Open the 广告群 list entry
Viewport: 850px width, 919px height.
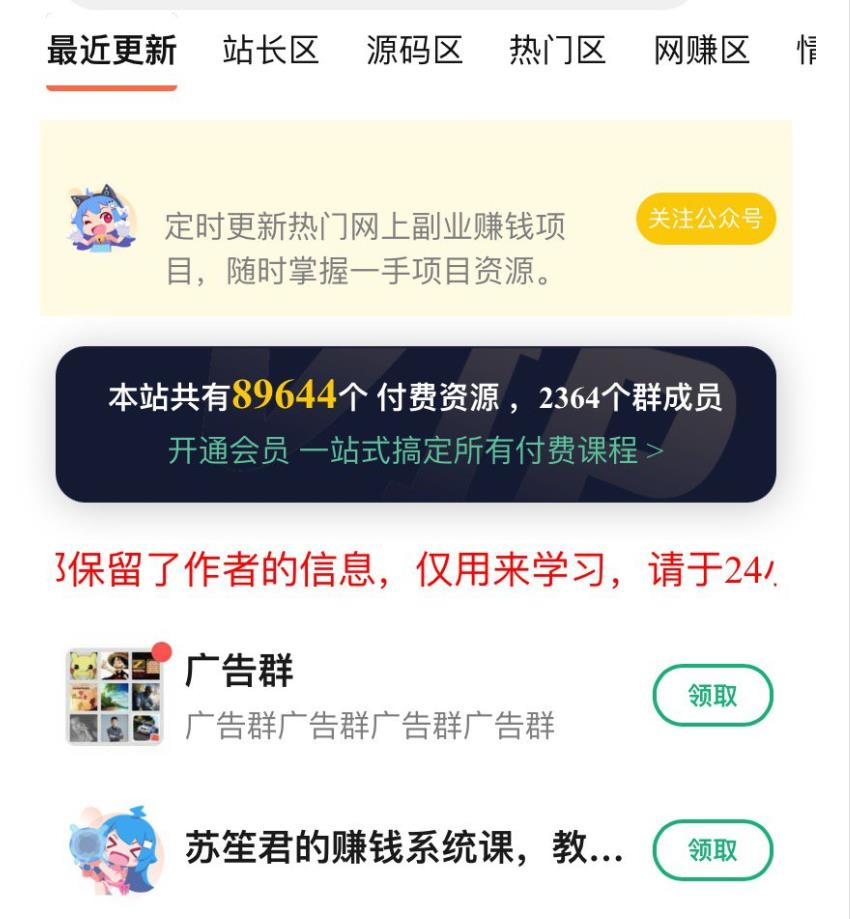(x=370, y=695)
